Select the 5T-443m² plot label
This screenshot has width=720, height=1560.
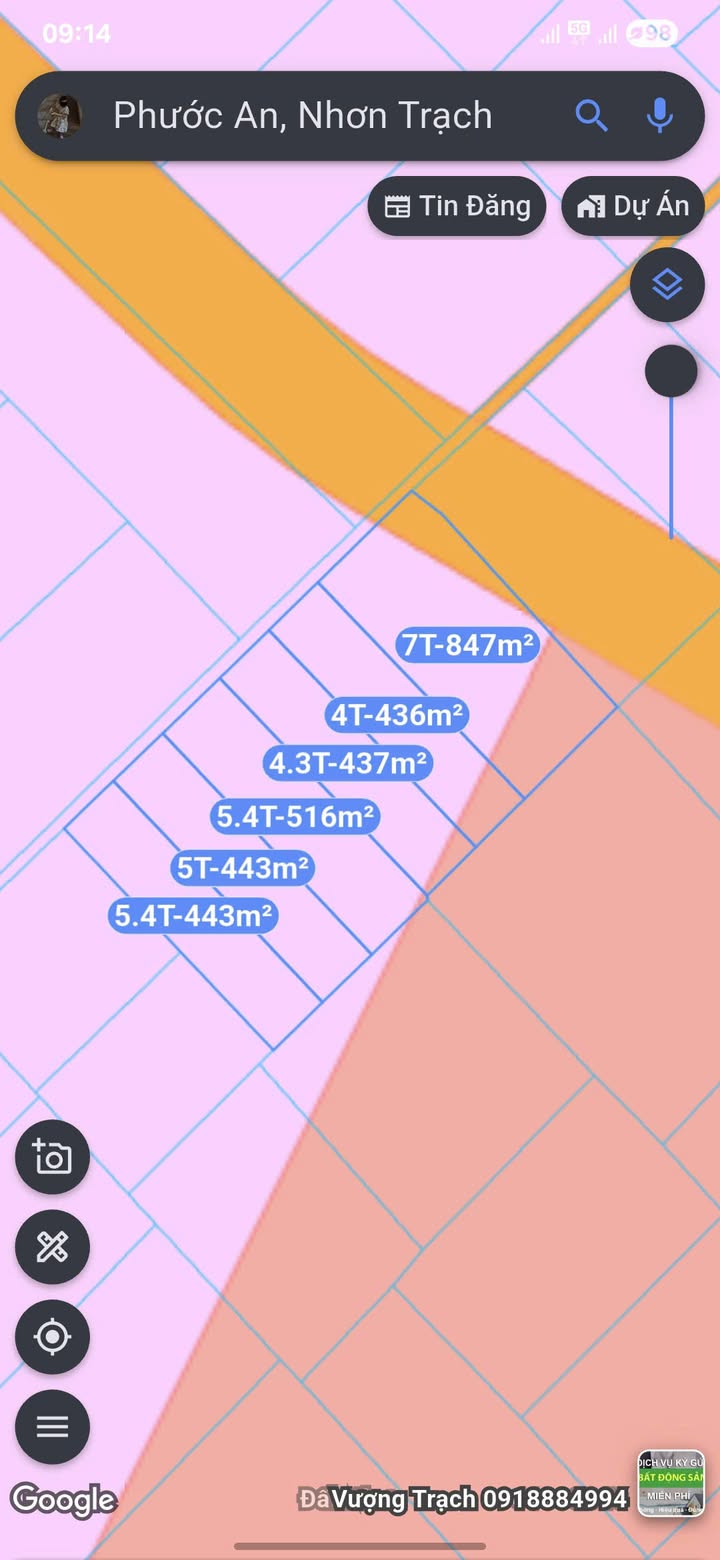coord(243,868)
